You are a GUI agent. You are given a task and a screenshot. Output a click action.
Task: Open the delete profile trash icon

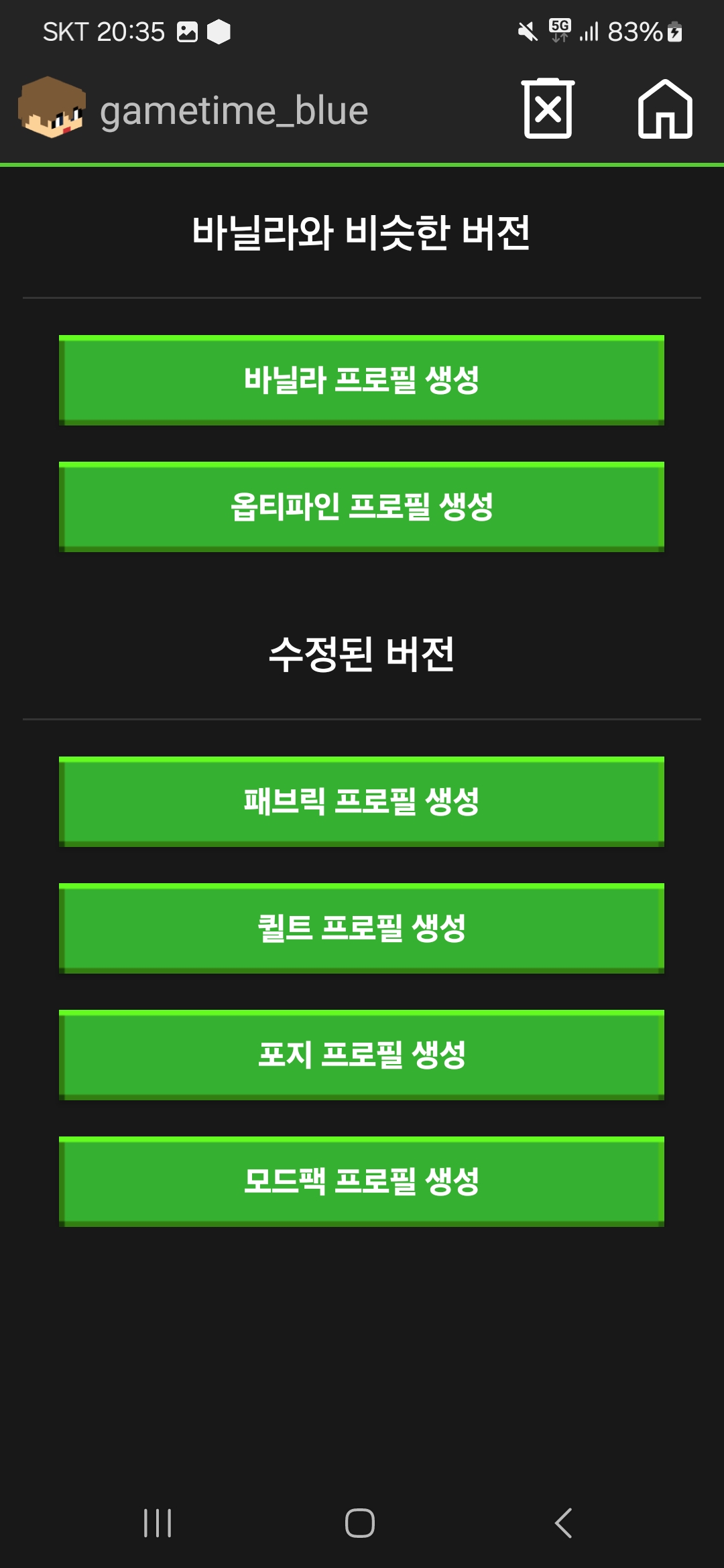[547, 109]
